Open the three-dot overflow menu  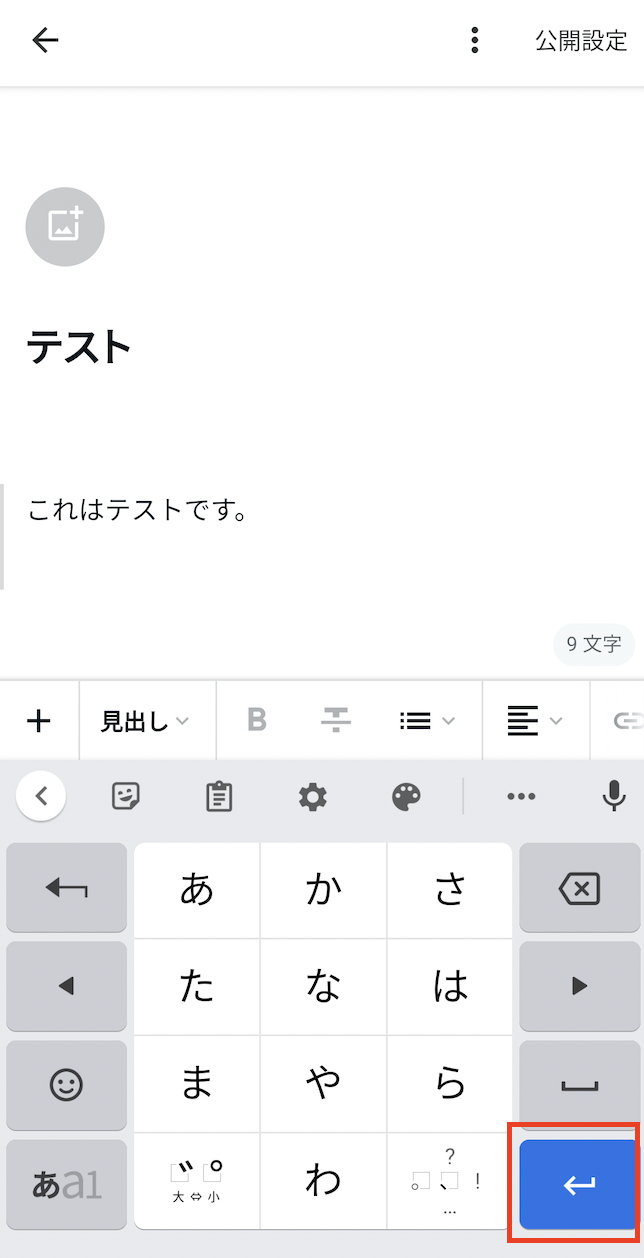tap(474, 40)
